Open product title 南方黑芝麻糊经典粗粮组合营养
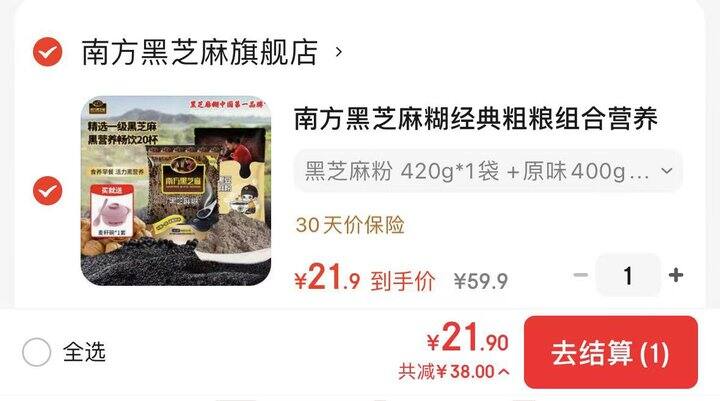 click(475, 119)
